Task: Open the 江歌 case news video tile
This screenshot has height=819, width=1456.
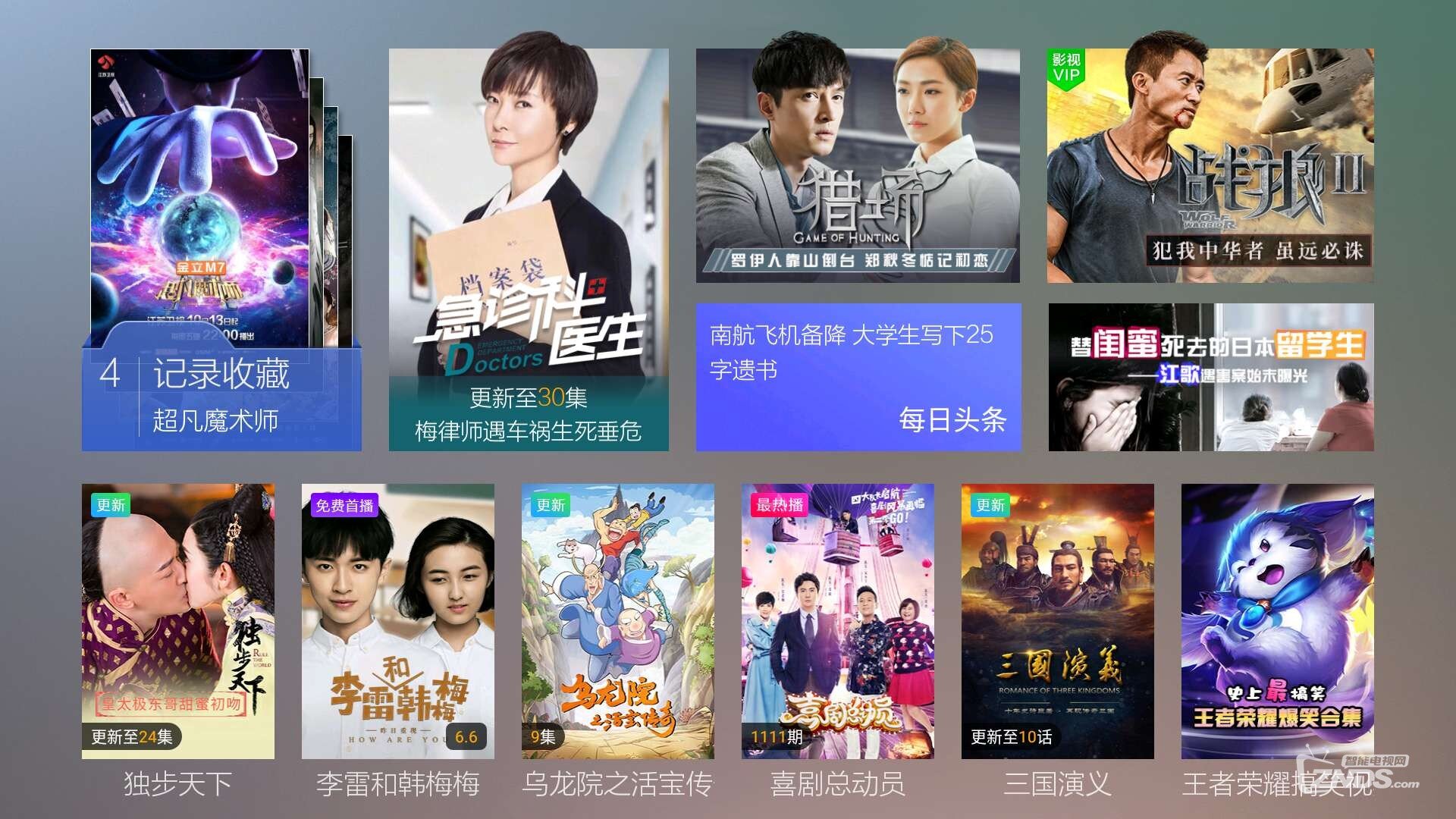Action: click(x=1210, y=377)
